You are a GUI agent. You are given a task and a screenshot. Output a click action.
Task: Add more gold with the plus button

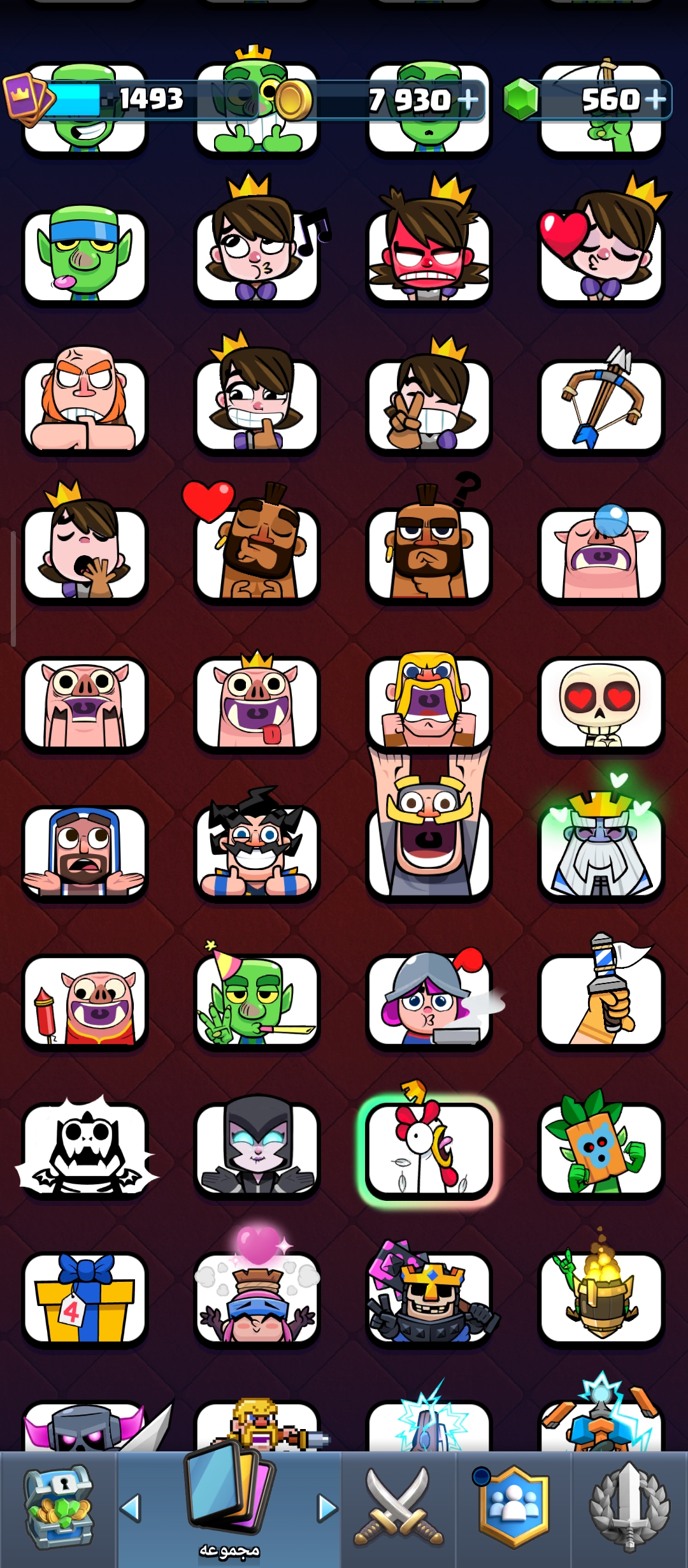tap(468, 99)
